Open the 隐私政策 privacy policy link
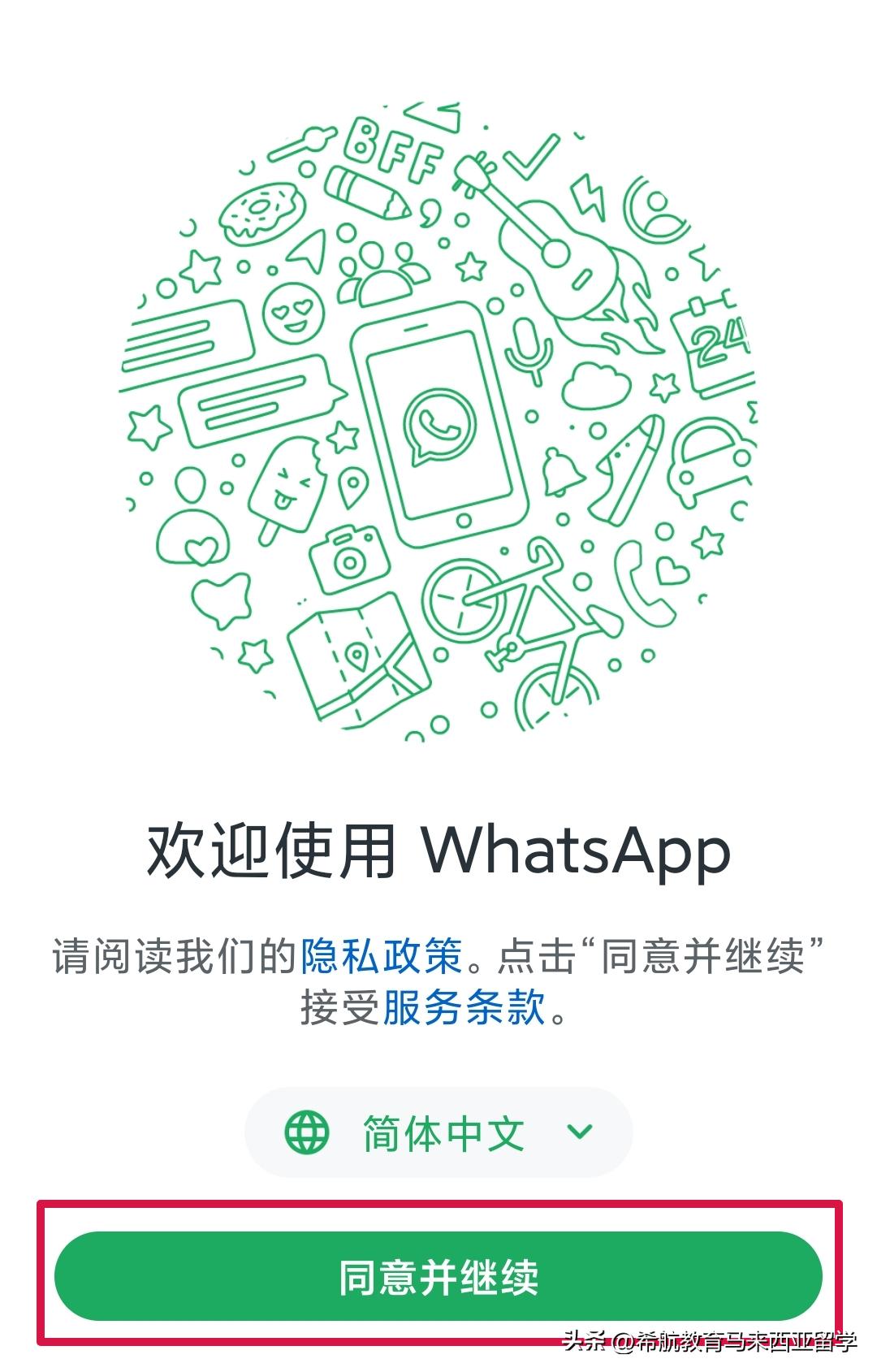Image resolution: width=877 pixels, height=1372 pixels. point(381,956)
